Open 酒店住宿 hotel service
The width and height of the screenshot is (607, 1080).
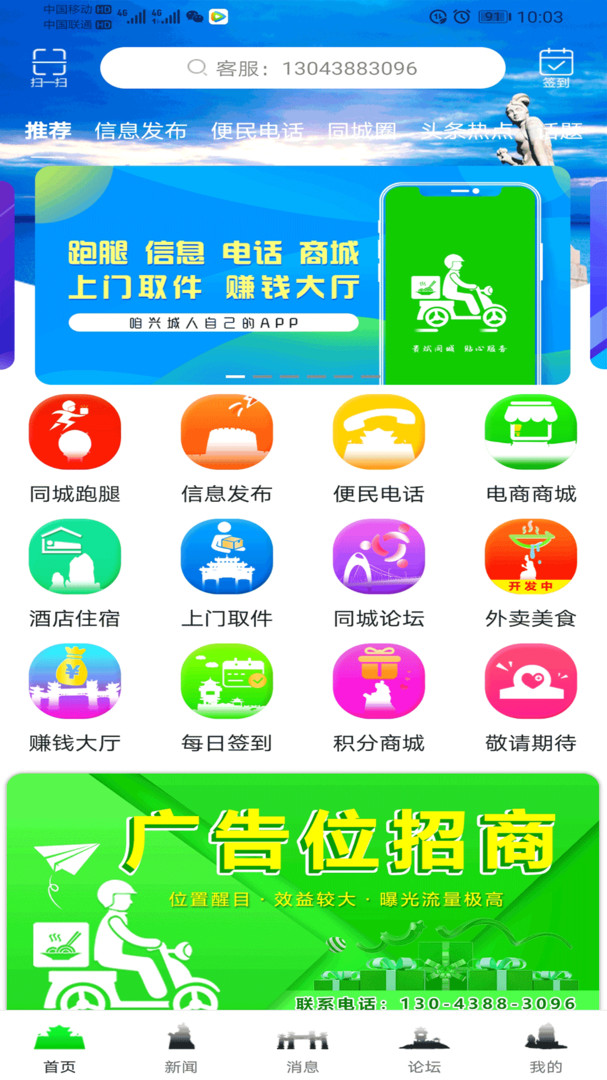point(75,574)
